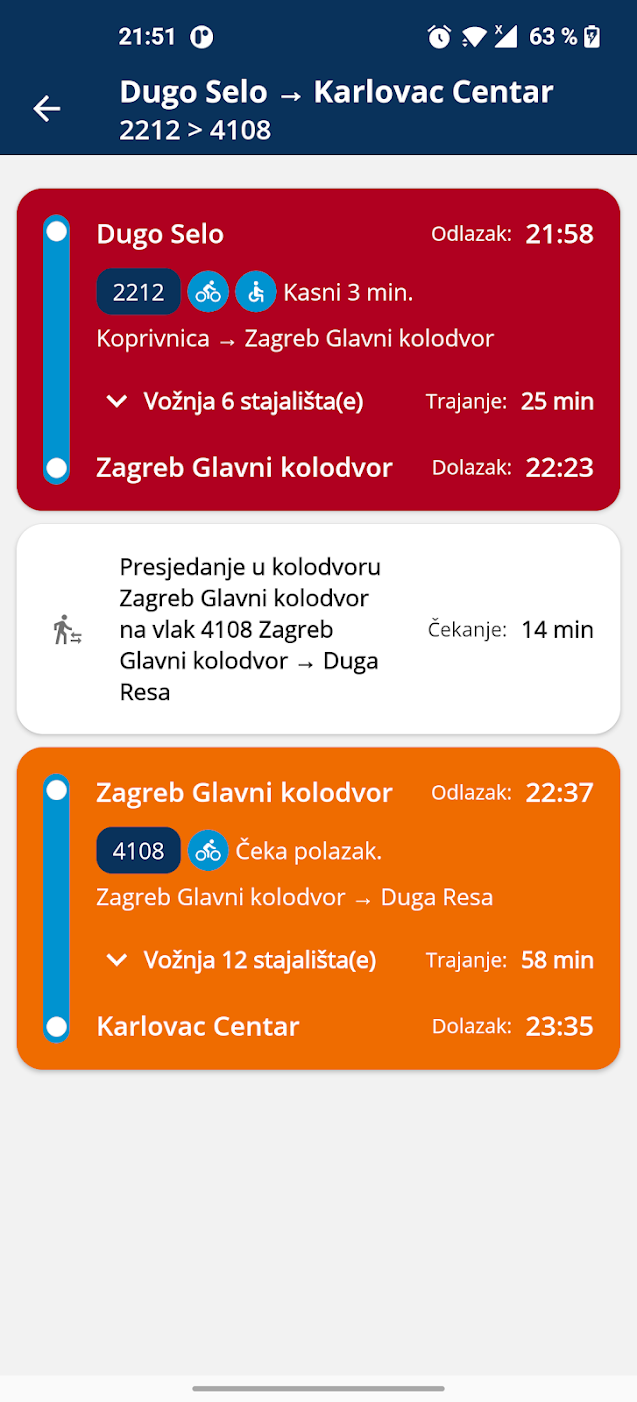Go back using the top-left arrow
This screenshot has height=1402, width=637.
coord(47,109)
